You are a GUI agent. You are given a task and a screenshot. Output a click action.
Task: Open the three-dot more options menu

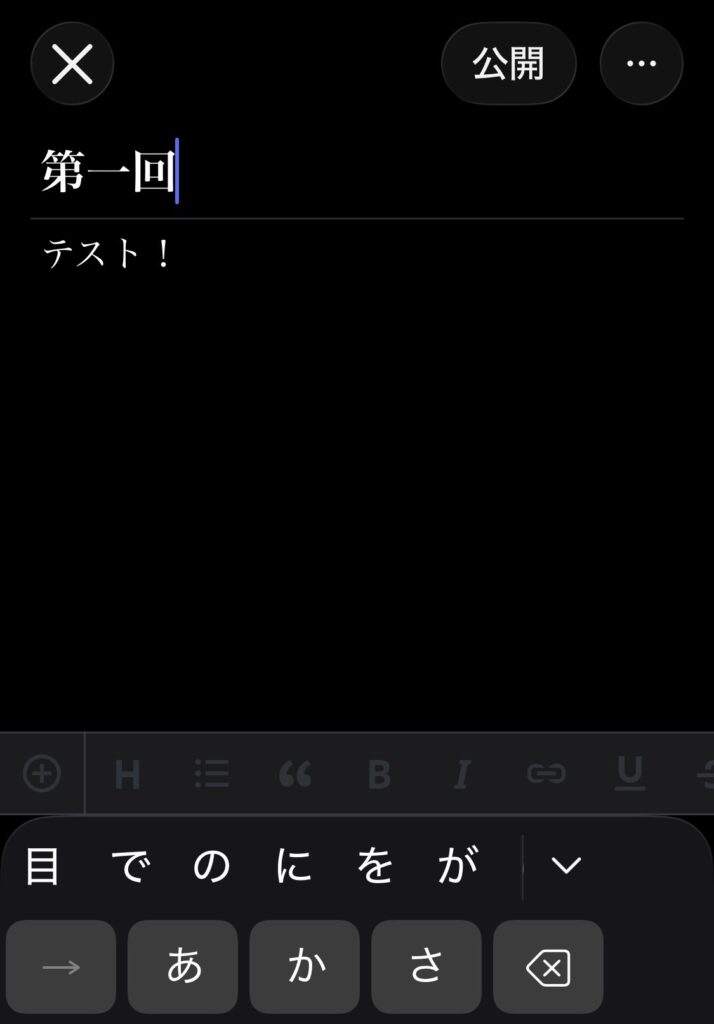[x=641, y=64]
